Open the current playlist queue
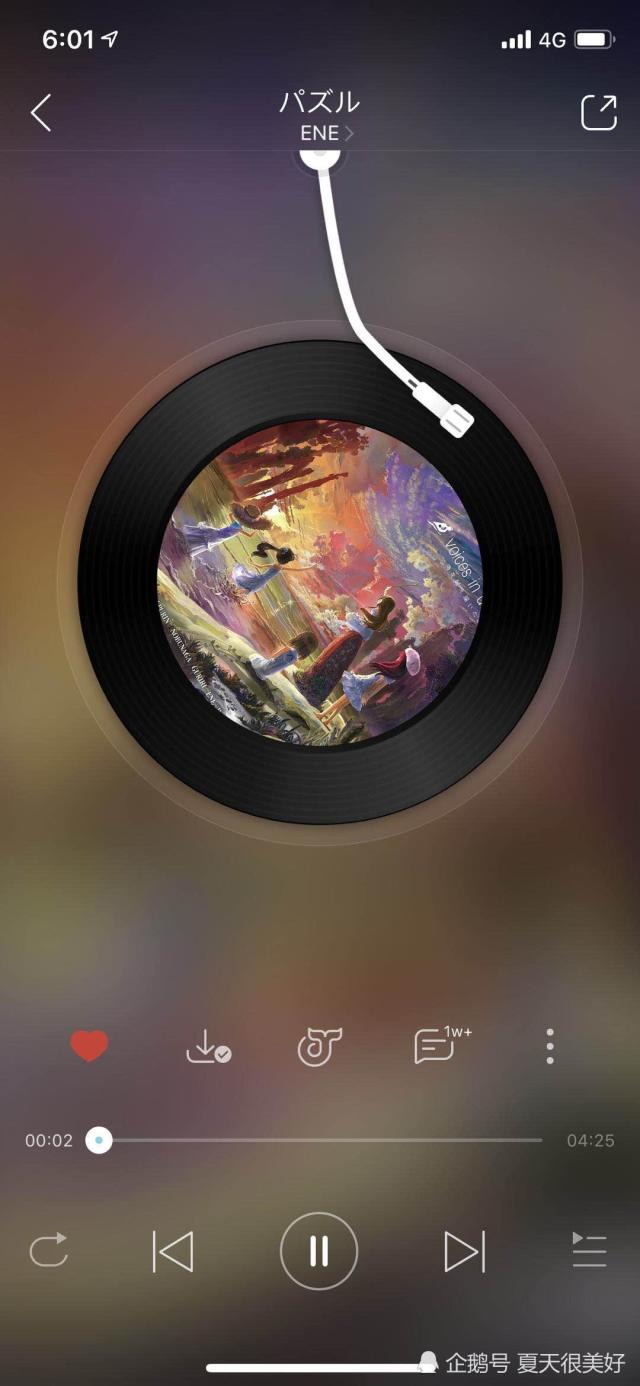640x1386 pixels. pyautogui.click(x=589, y=1251)
